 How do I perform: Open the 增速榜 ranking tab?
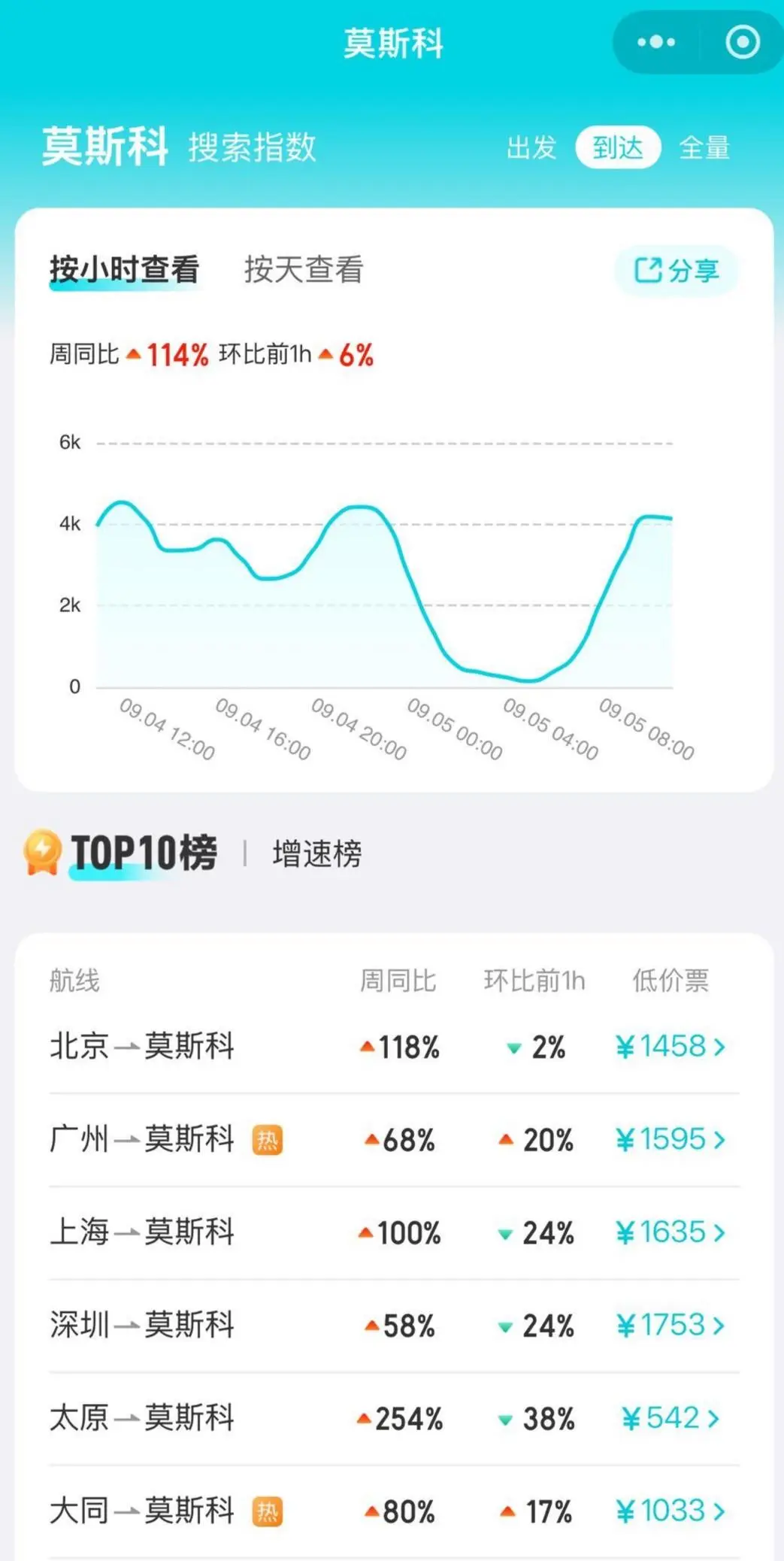click(x=317, y=853)
